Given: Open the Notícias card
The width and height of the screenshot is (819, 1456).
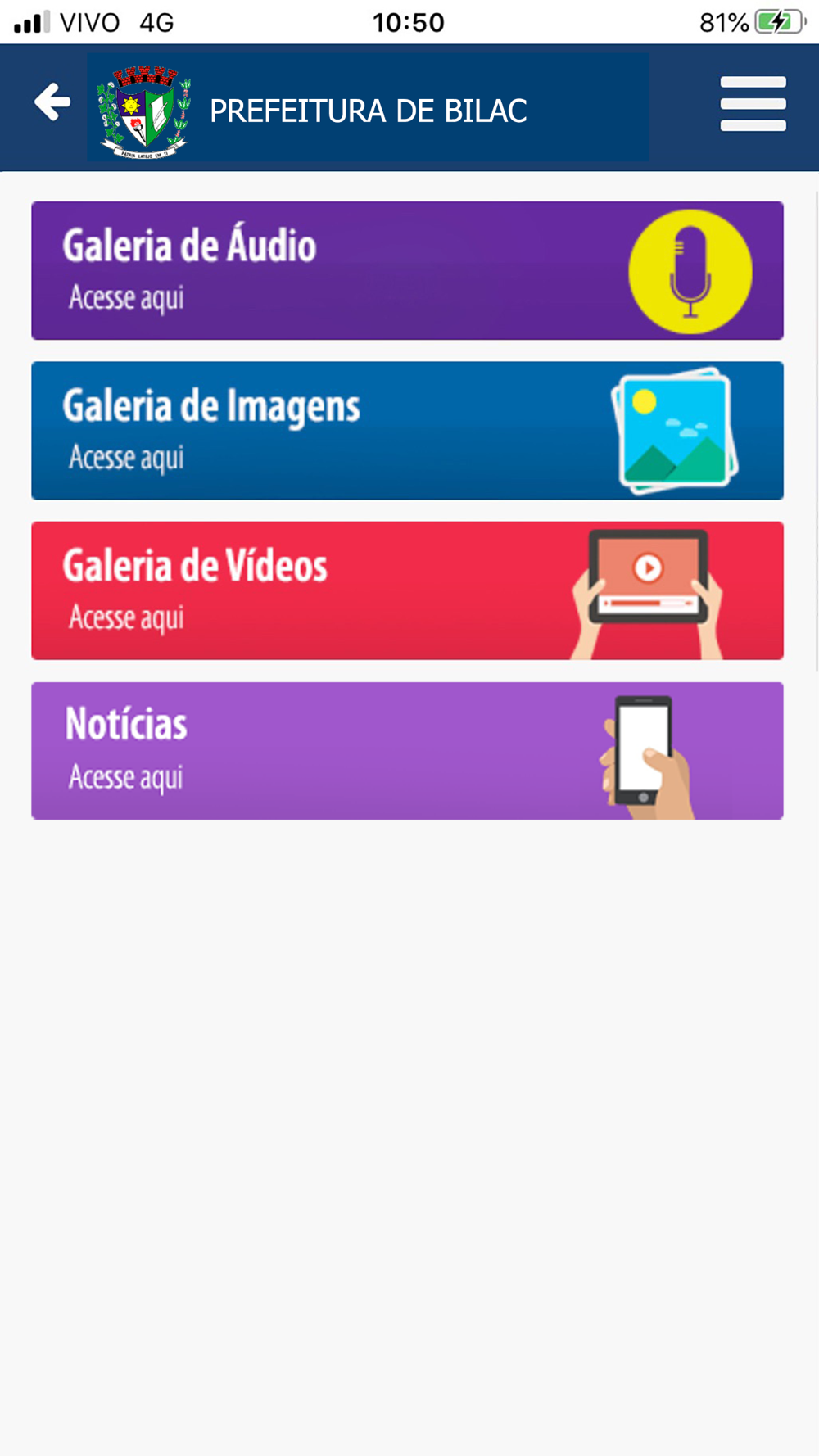Looking at the screenshot, I should click(x=407, y=751).
